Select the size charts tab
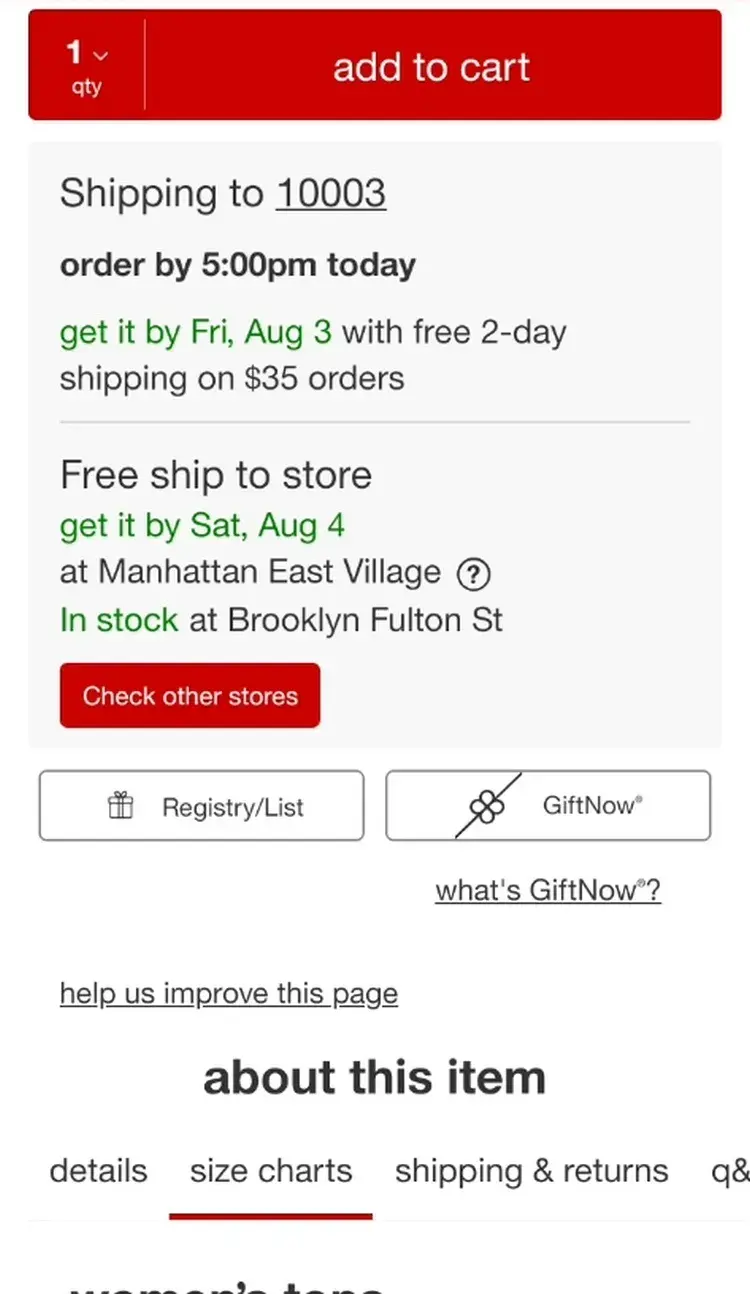 point(271,1171)
